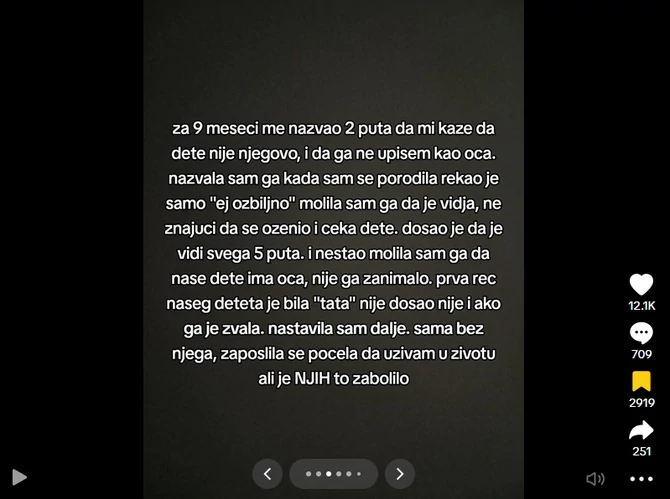The height and width of the screenshot is (499, 670).
Task: Toggle the muted sound speaker icon
Action: [595, 479]
